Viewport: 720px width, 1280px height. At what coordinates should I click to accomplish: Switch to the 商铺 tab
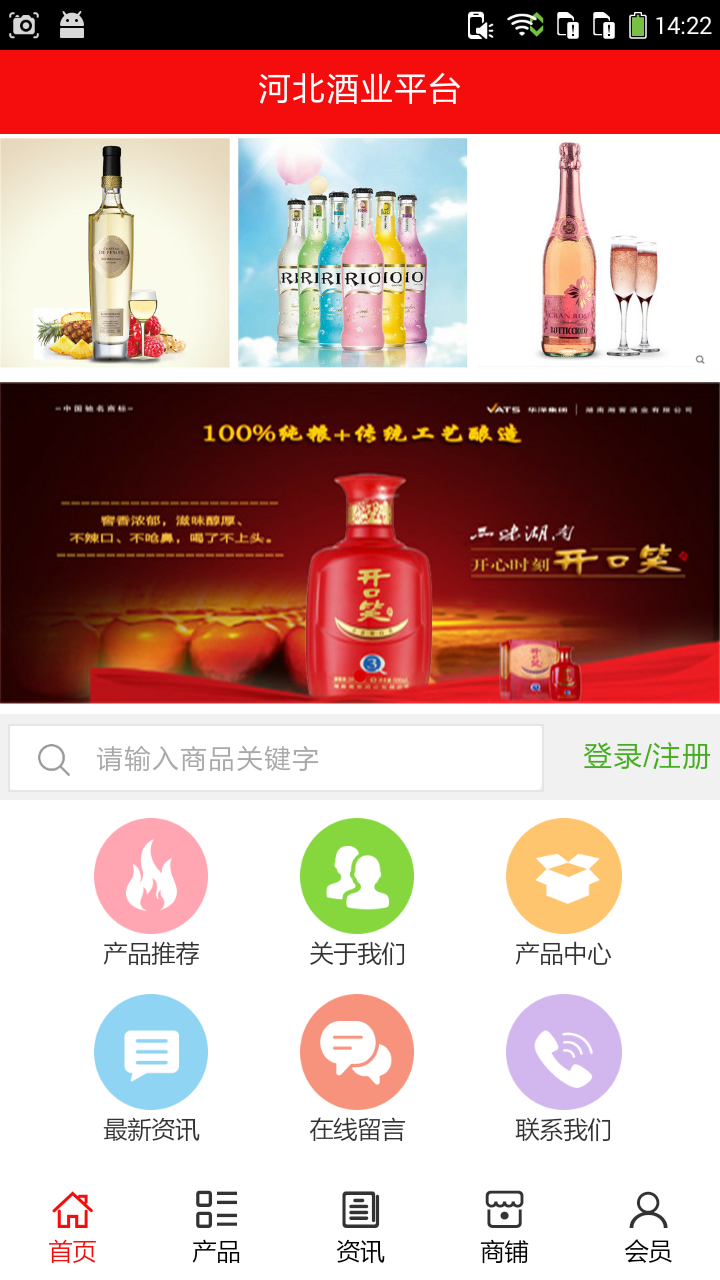point(504,1227)
